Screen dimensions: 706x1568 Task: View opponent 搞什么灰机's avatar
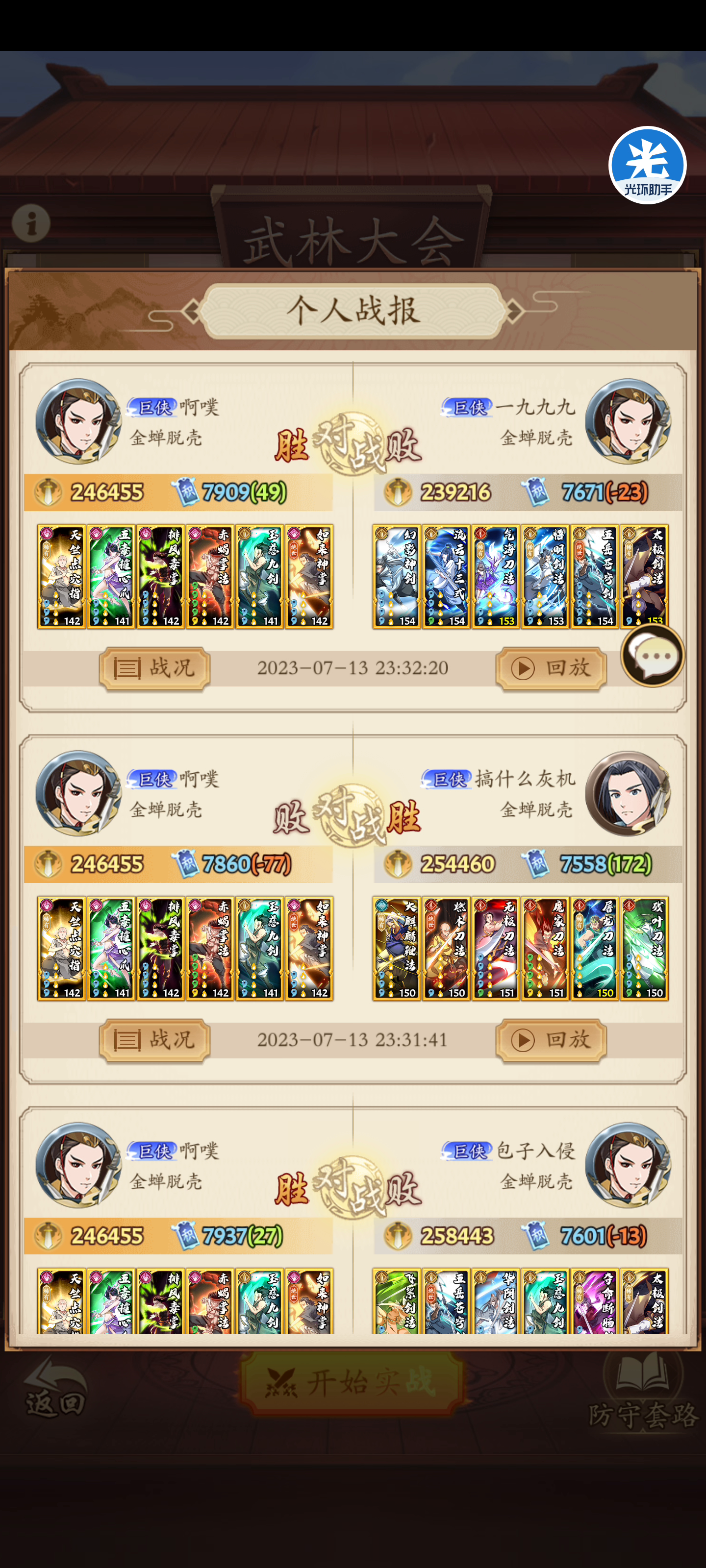click(628, 793)
